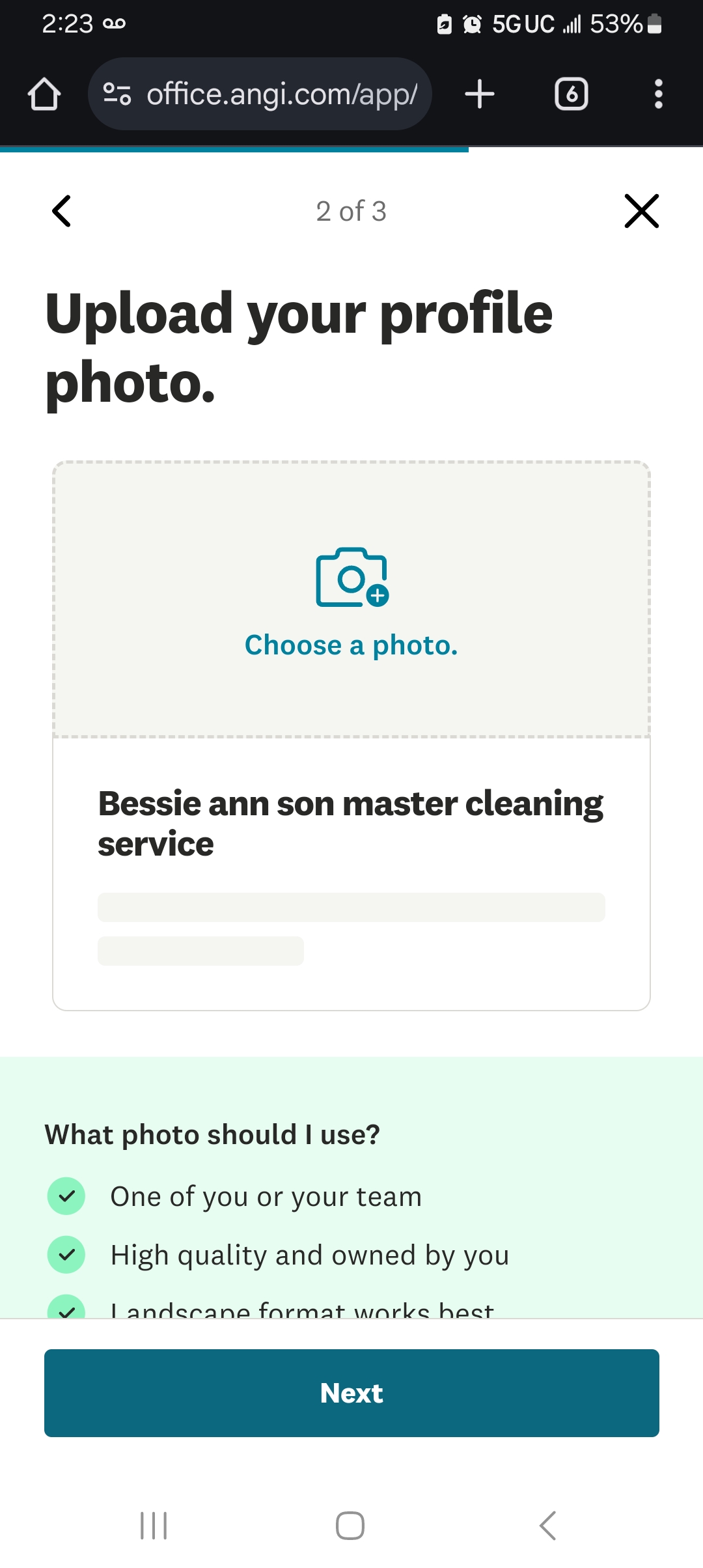Tap the voicemail indicator in status bar

pos(114,22)
